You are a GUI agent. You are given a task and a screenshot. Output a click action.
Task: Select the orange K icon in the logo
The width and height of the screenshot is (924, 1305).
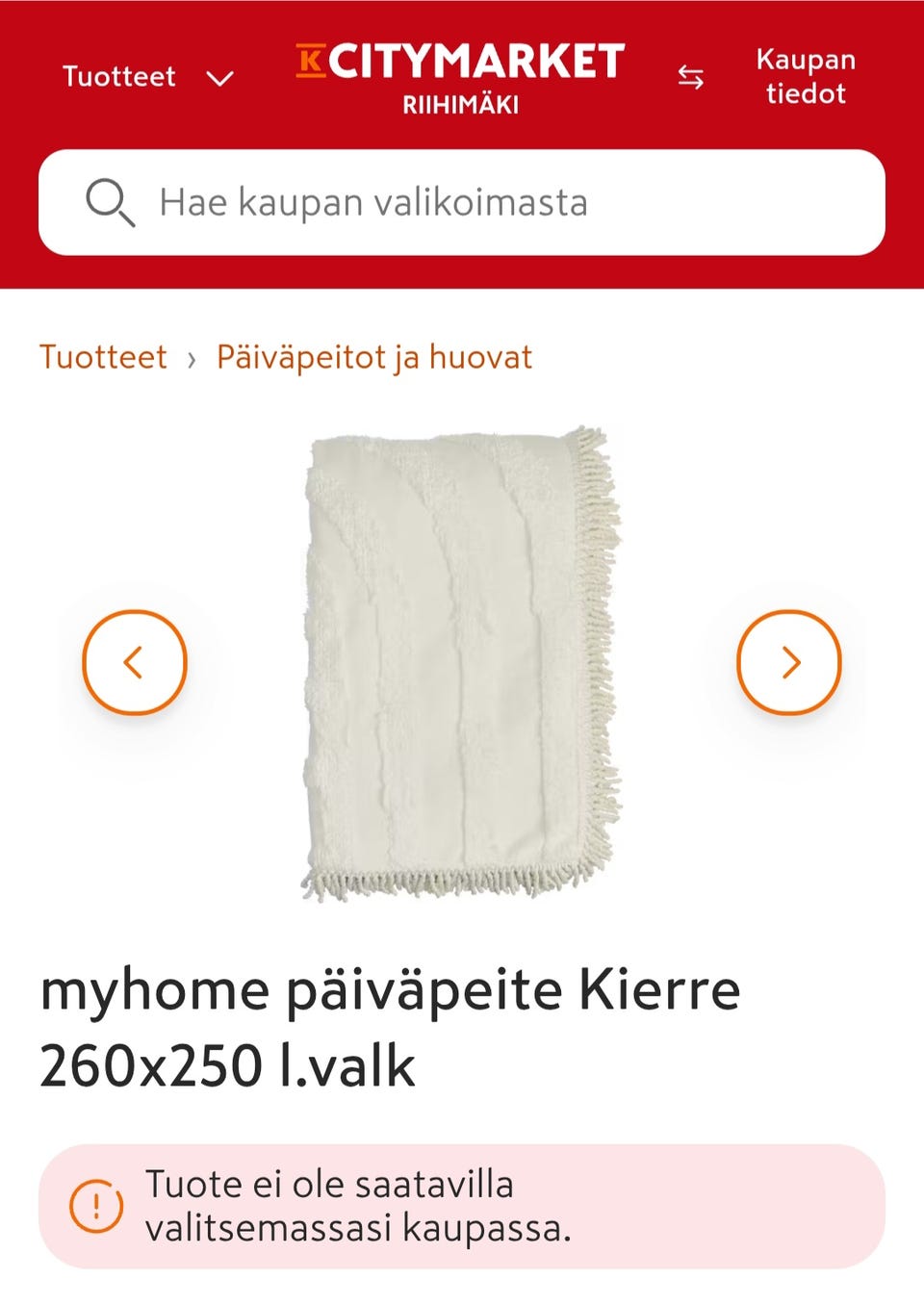[x=313, y=60]
